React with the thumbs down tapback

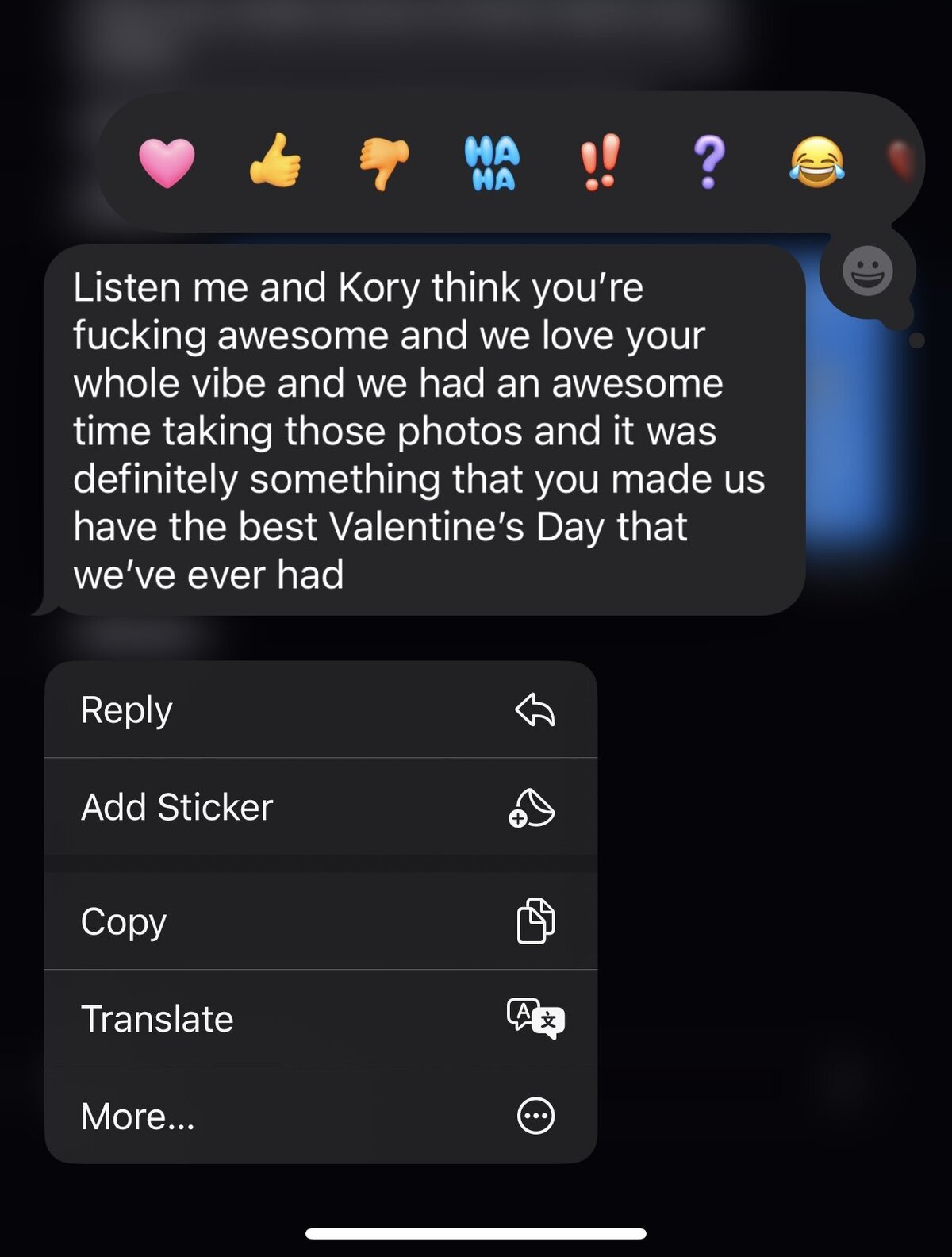tap(384, 163)
